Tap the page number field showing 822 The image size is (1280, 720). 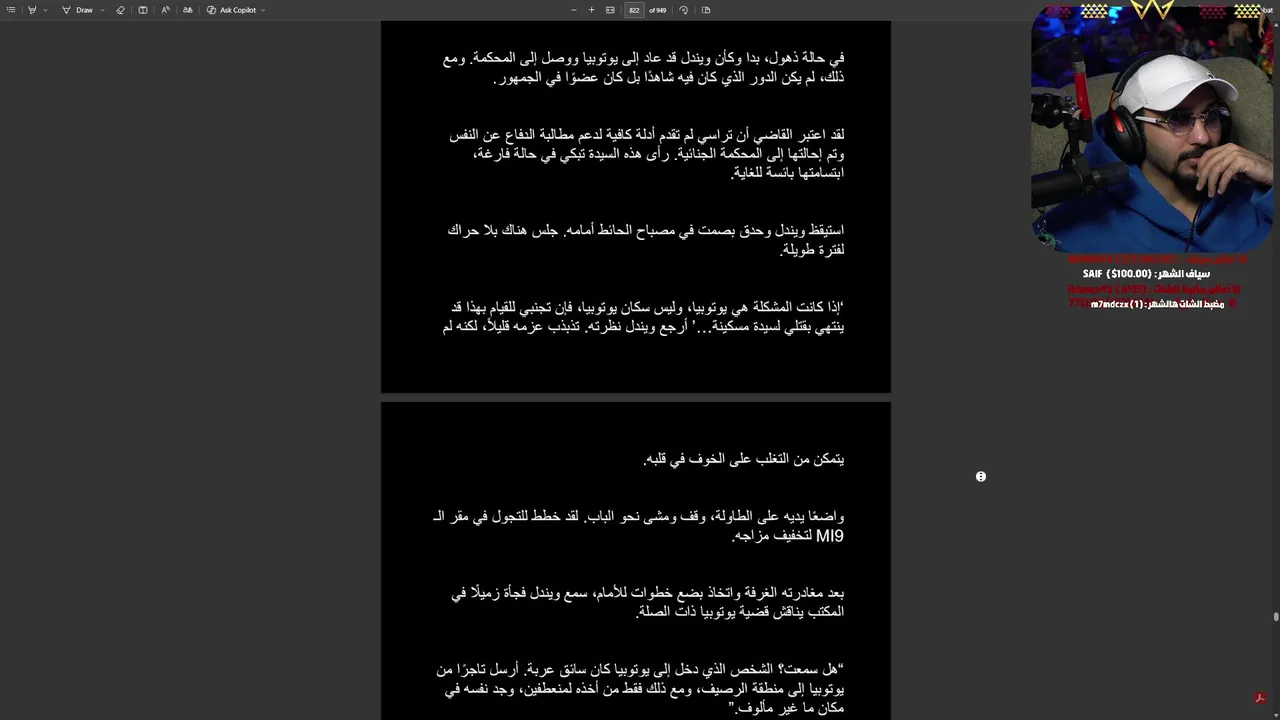[634, 10]
